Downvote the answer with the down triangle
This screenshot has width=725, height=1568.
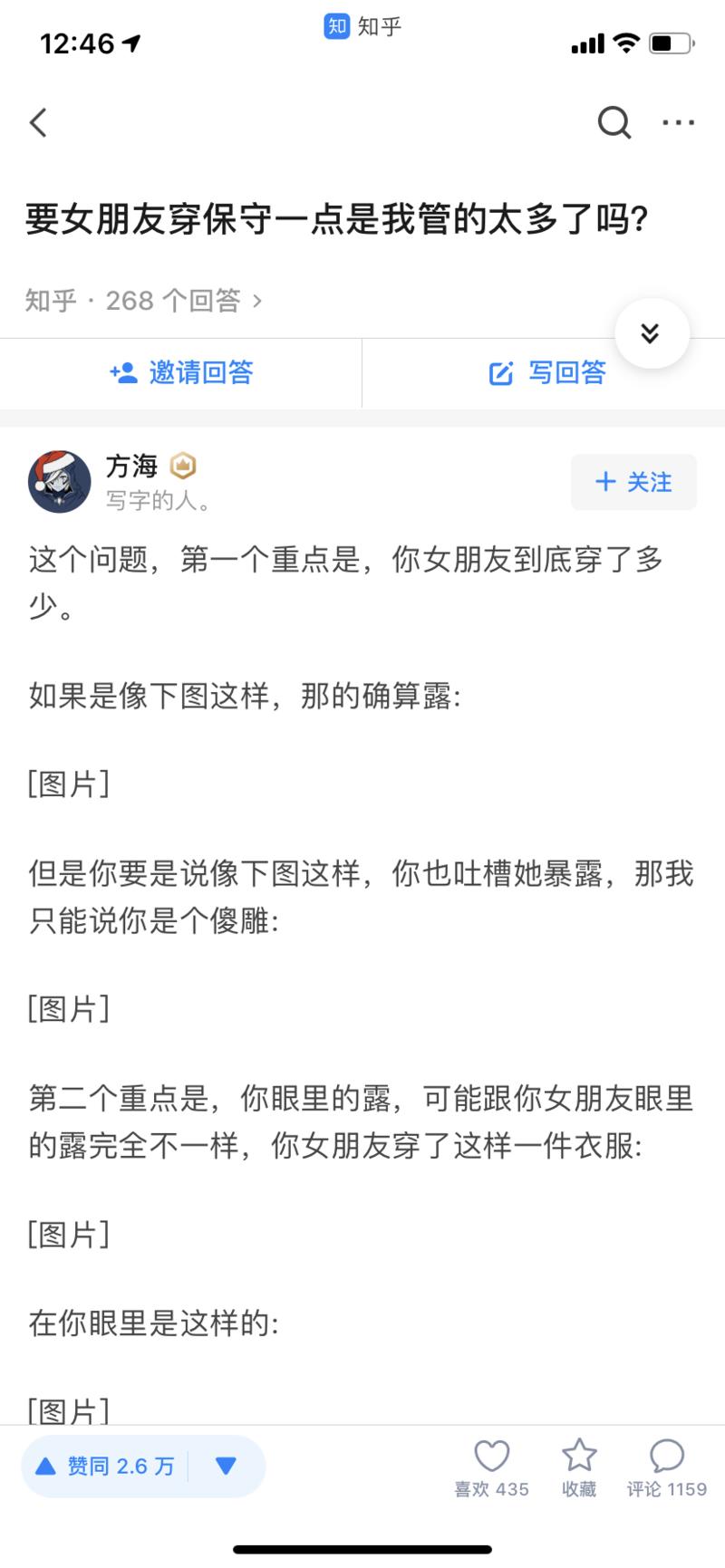click(x=227, y=1464)
